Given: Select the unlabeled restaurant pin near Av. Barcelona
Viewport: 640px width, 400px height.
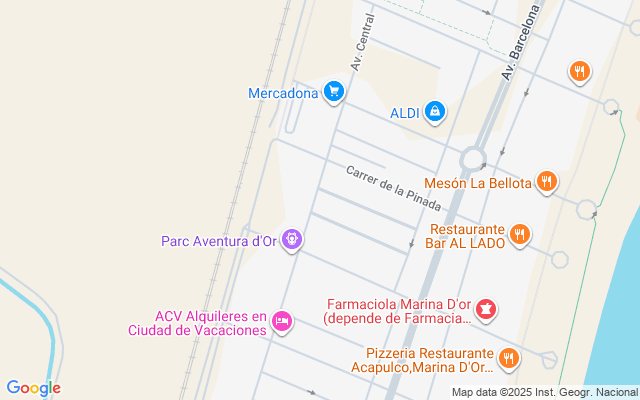Looking at the screenshot, I should click(x=579, y=71).
